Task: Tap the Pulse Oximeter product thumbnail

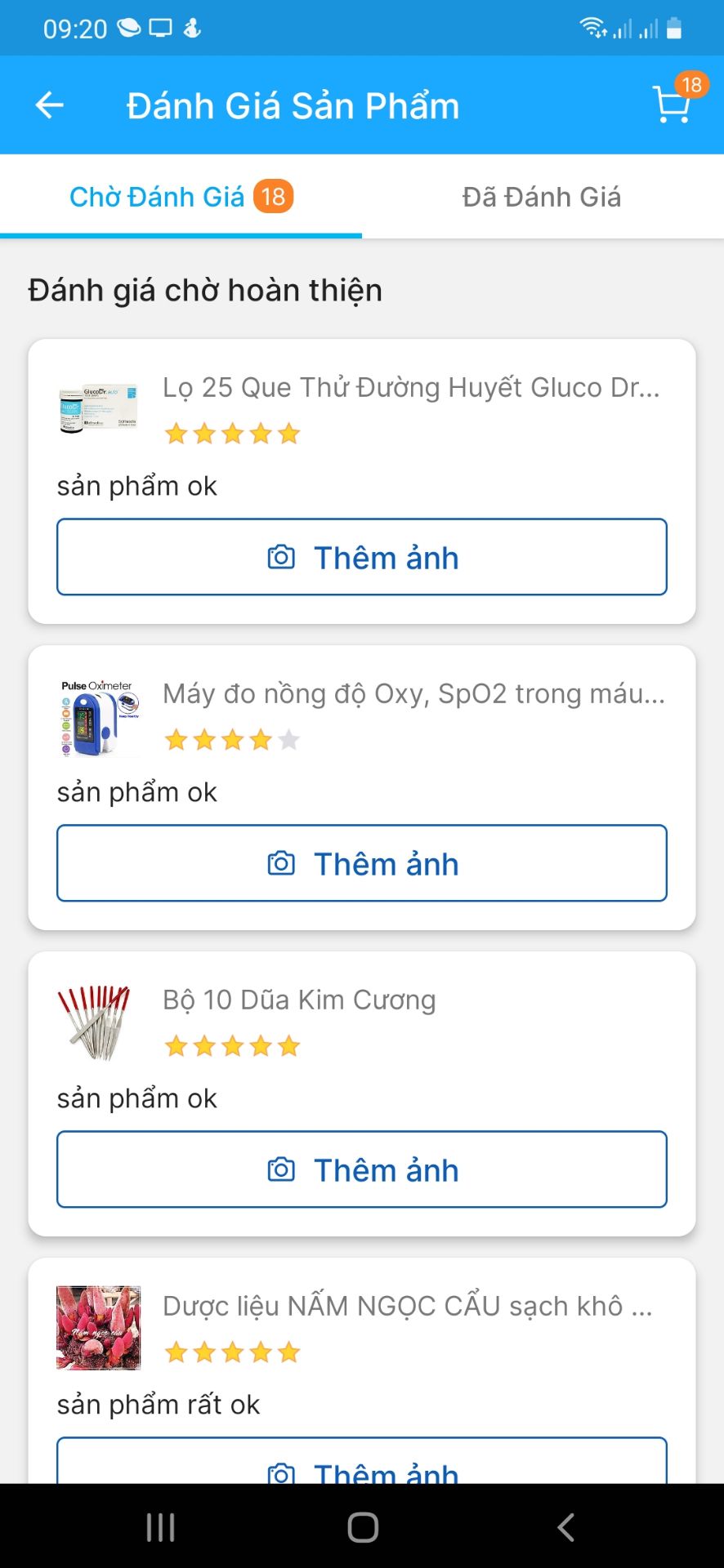Action: [x=97, y=716]
